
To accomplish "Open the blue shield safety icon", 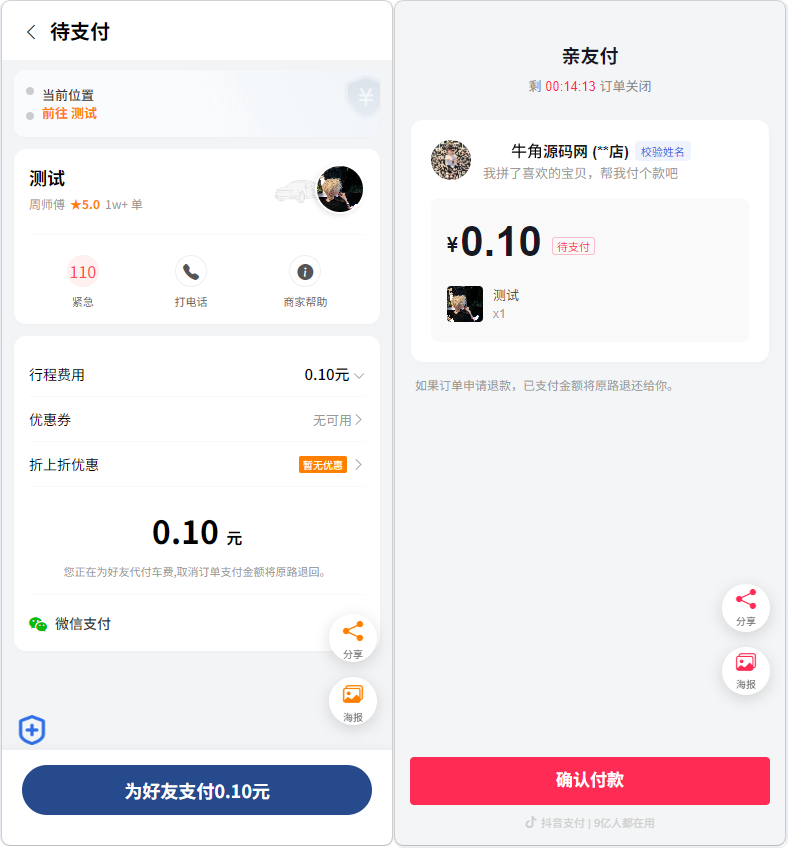I will tap(32, 730).
